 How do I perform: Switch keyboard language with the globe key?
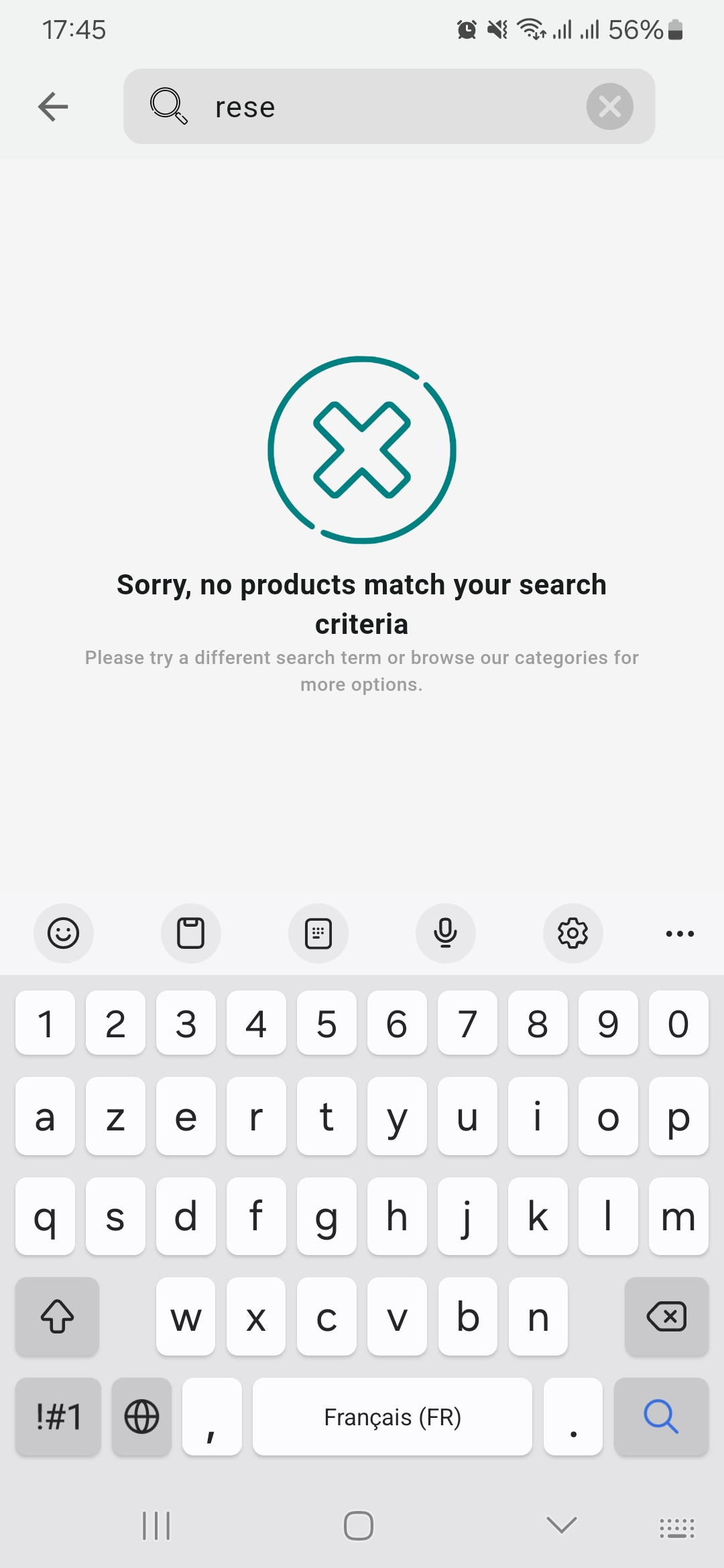click(x=141, y=1417)
